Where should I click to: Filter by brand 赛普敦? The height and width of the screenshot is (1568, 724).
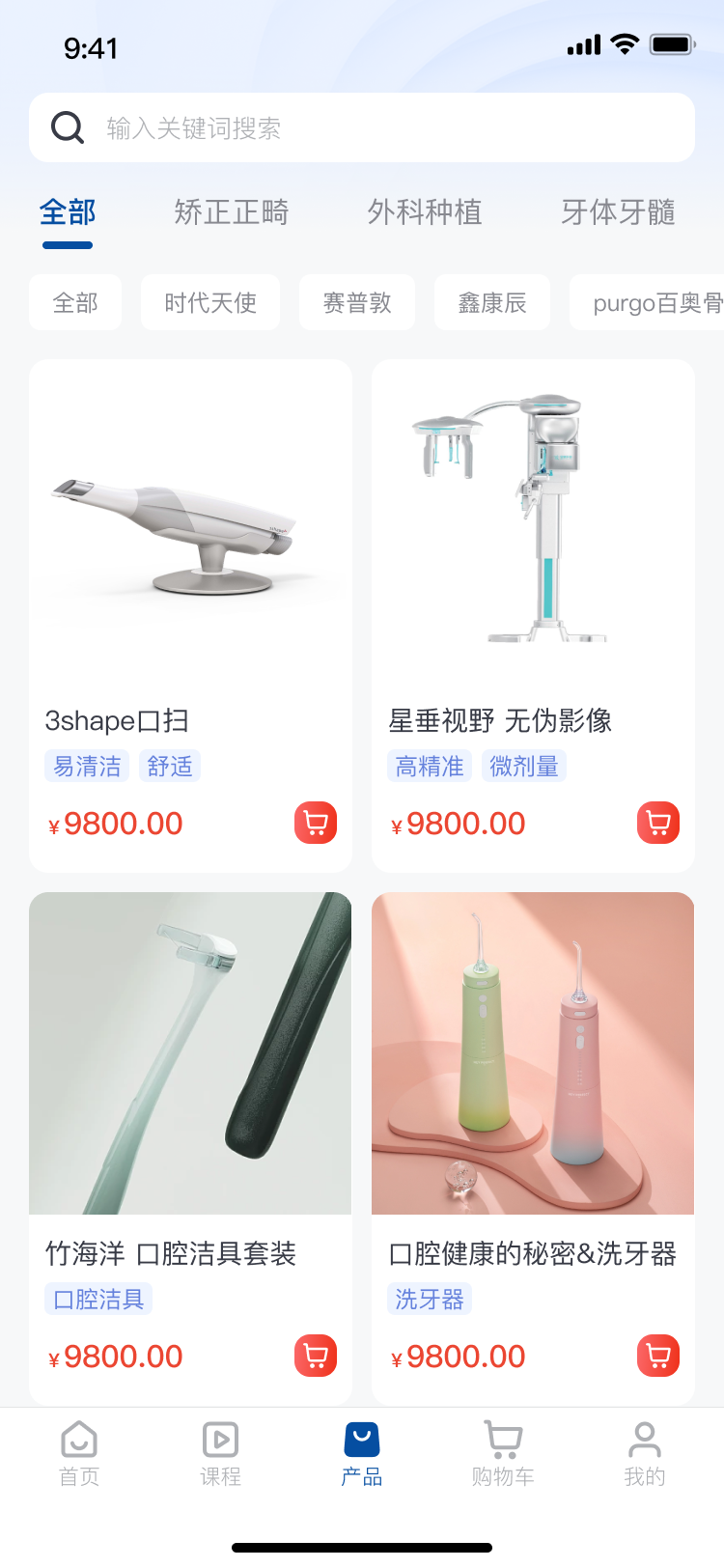click(357, 303)
